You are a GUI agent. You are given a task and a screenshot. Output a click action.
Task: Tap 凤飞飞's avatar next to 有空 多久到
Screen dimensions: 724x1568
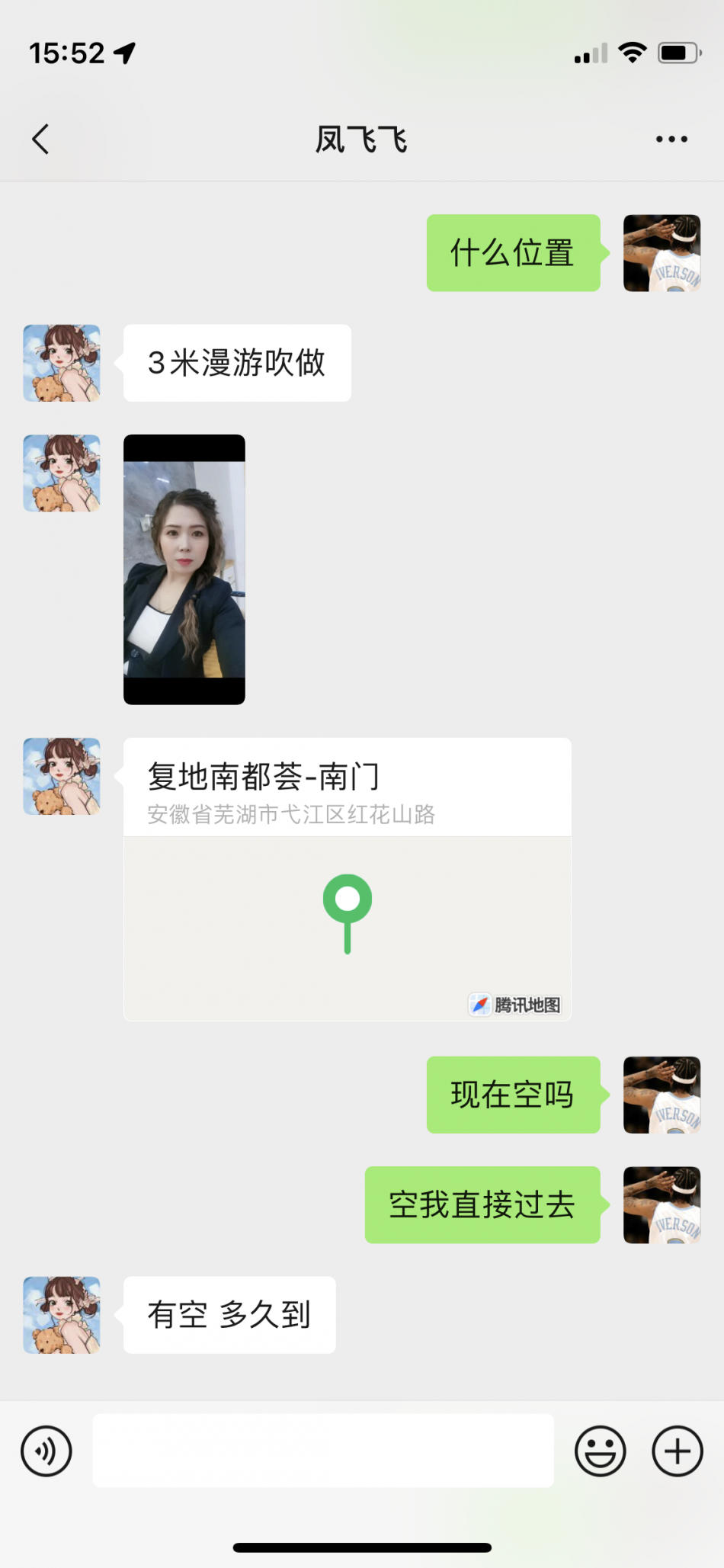pos(62,1315)
